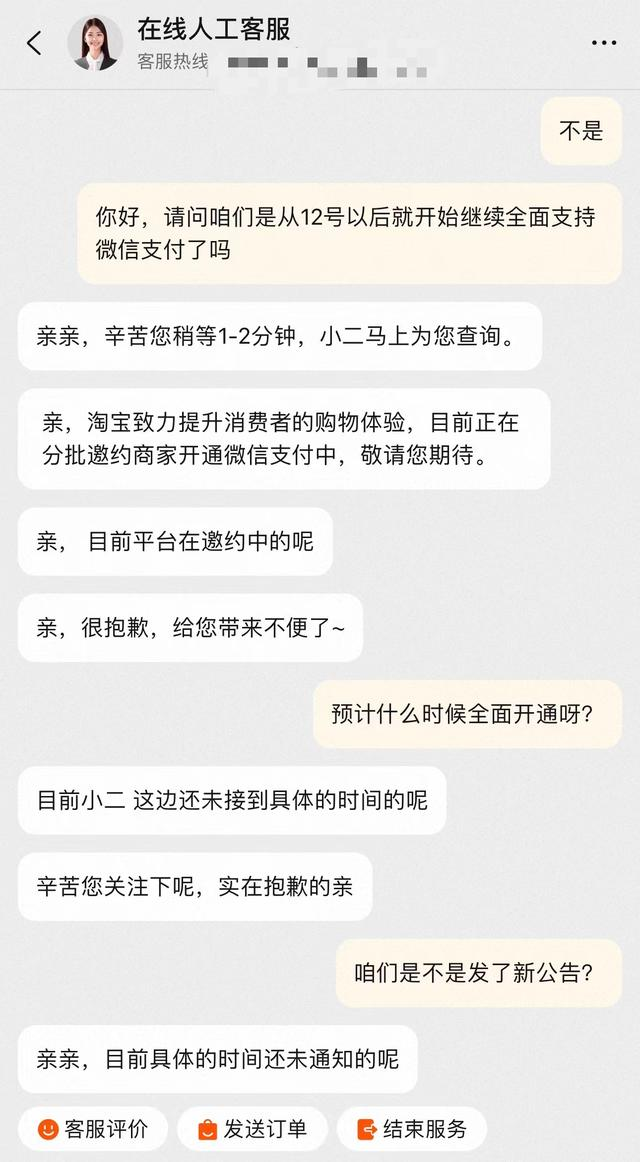This screenshot has height=1162, width=640.
Task: End the chat with 结束服务
Action: [411, 1130]
